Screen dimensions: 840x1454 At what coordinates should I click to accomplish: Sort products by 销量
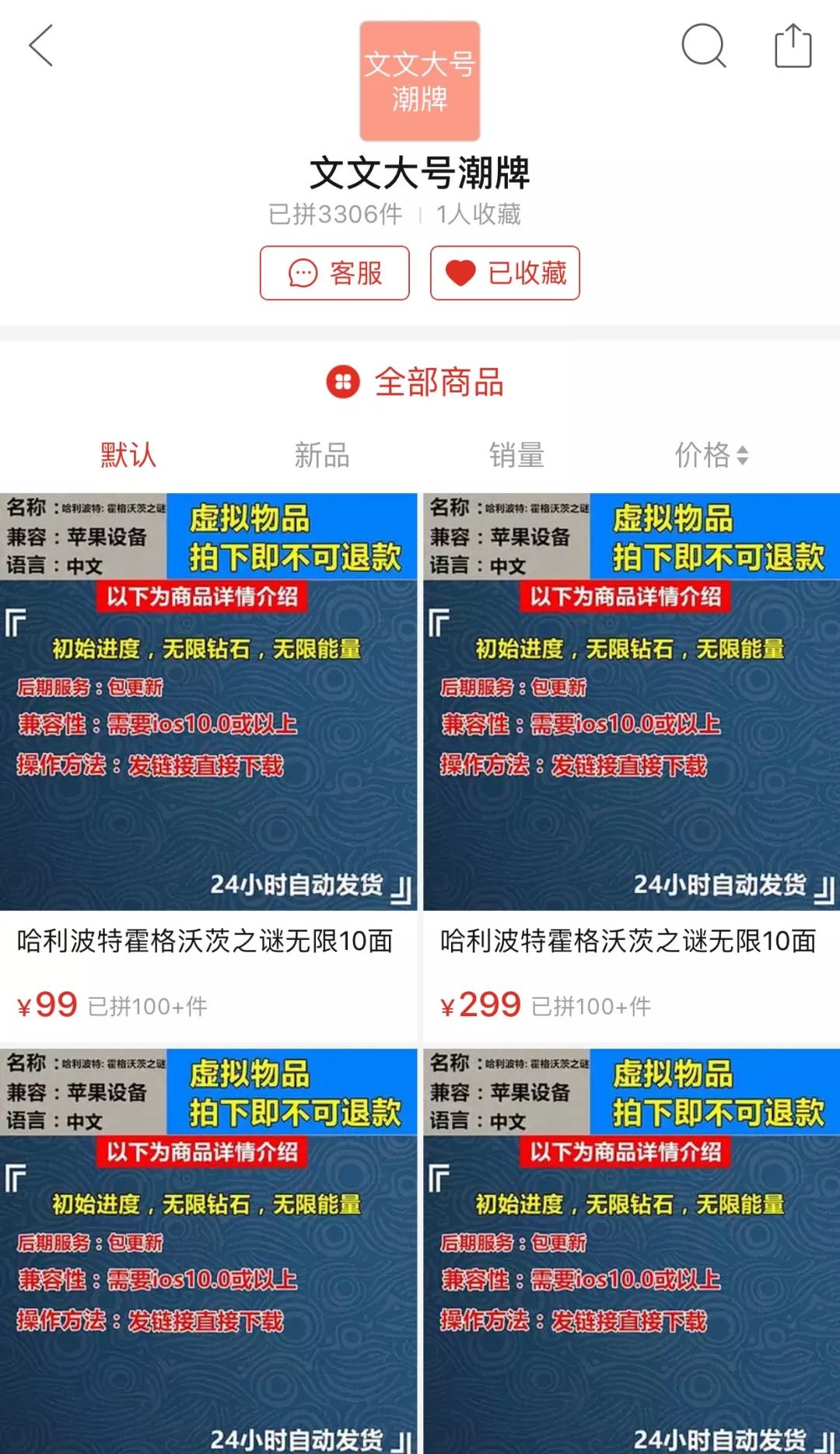coord(516,455)
